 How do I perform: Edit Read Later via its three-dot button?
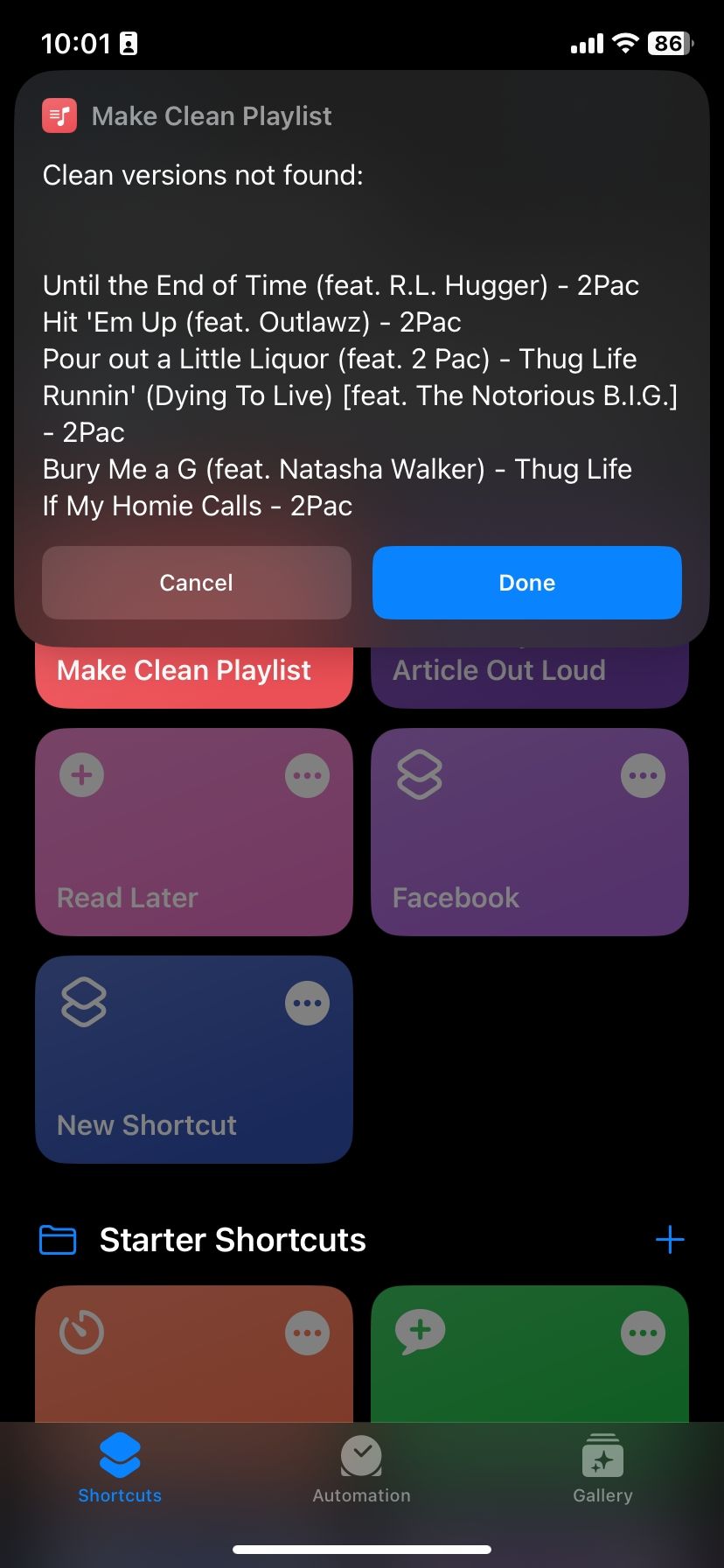coord(307,775)
